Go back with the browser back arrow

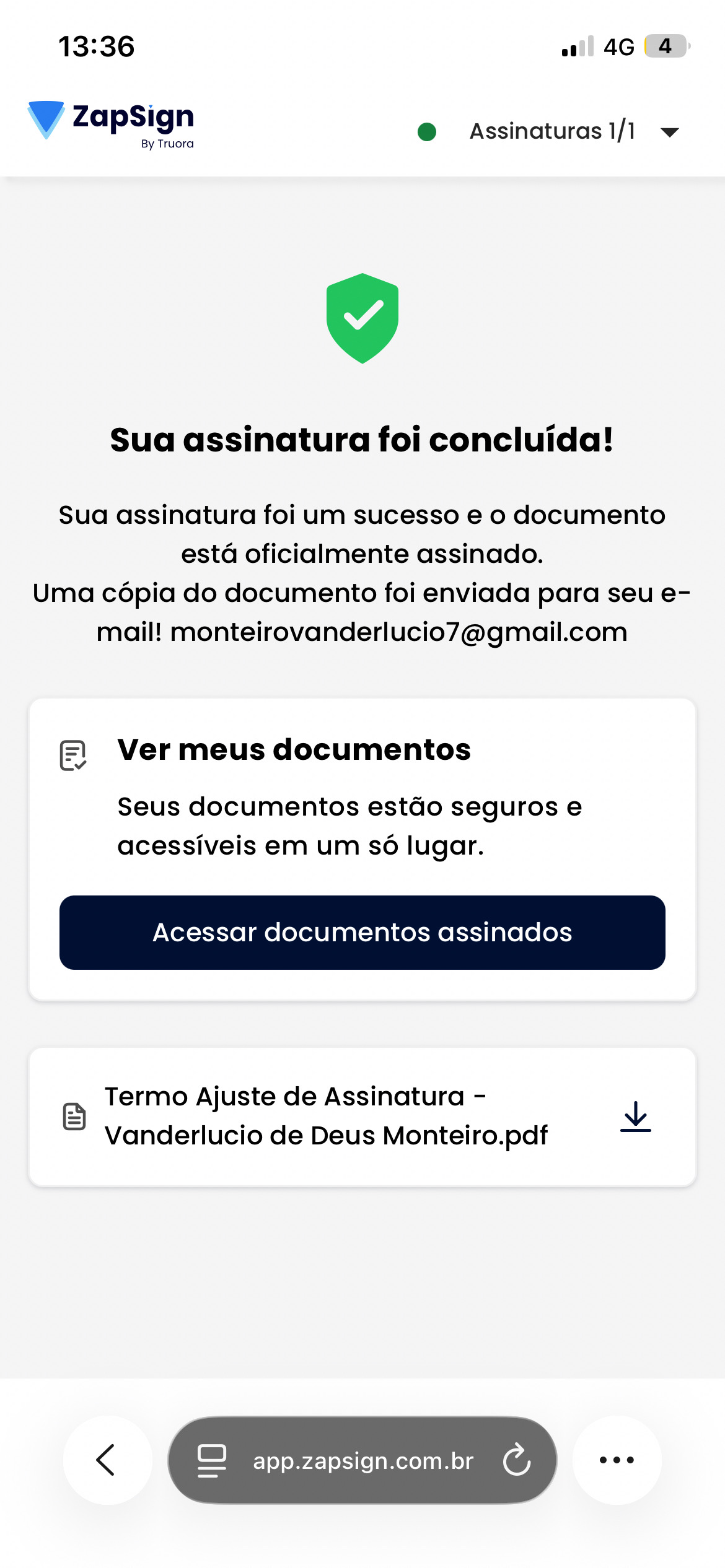coord(107,1460)
